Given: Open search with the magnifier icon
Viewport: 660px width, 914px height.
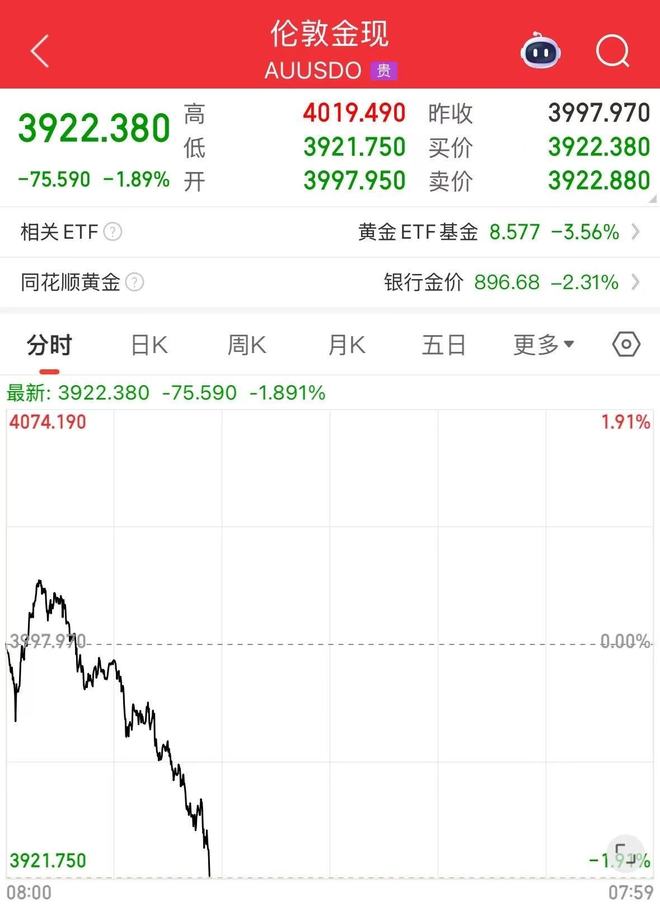Looking at the screenshot, I should 612,50.
